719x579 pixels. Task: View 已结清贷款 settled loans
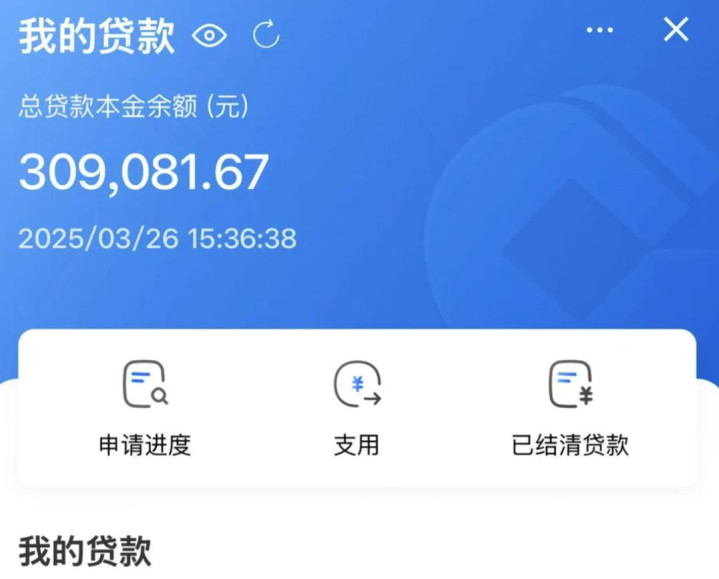tap(570, 407)
